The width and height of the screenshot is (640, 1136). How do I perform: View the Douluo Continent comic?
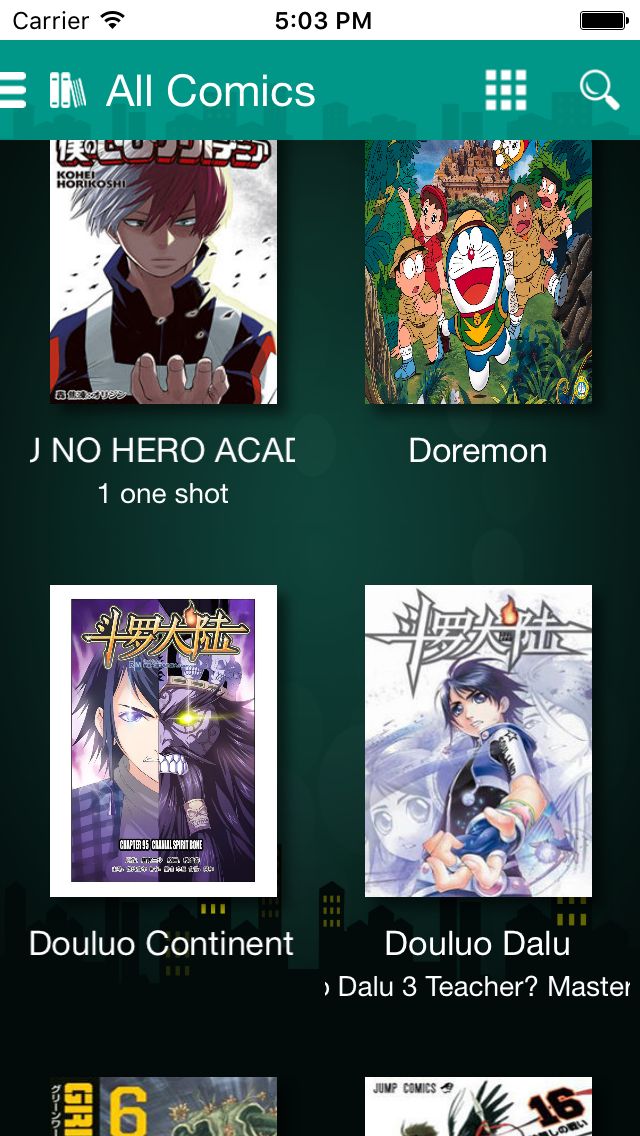163,741
